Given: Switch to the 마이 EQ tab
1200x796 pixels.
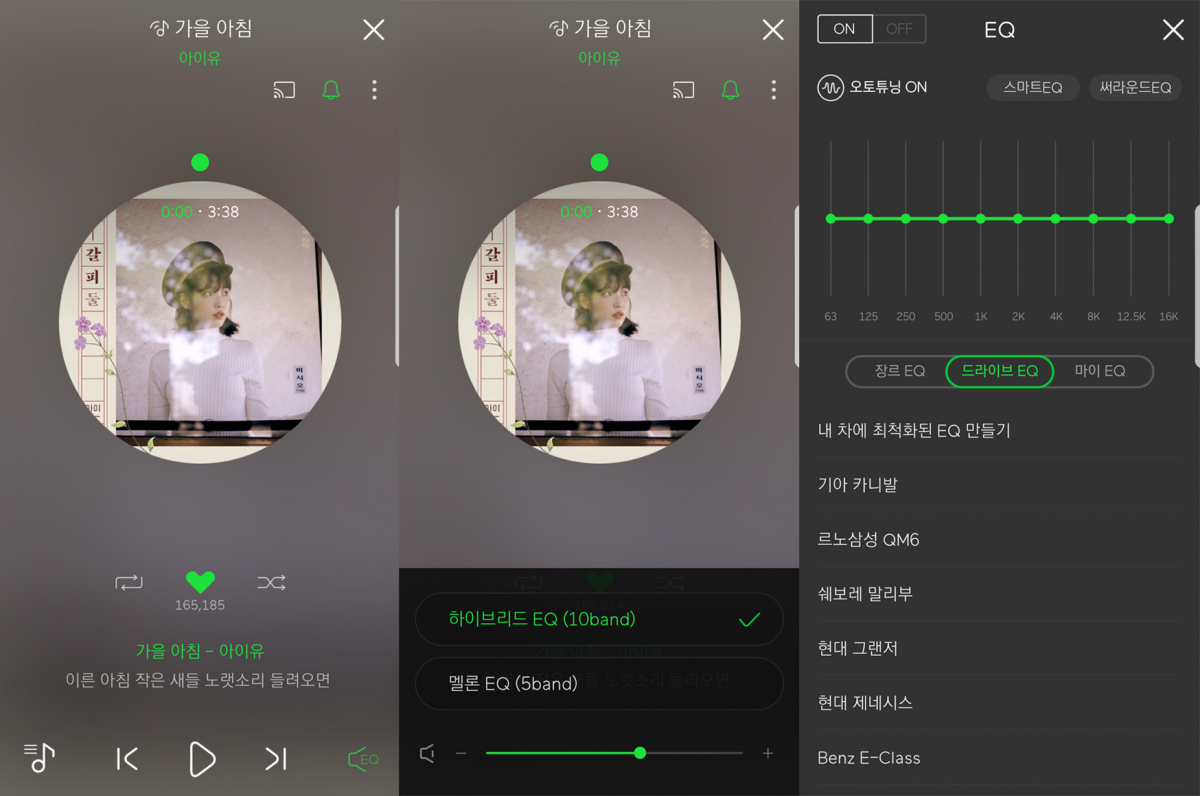Looking at the screenshot, I should point(1100,371).
